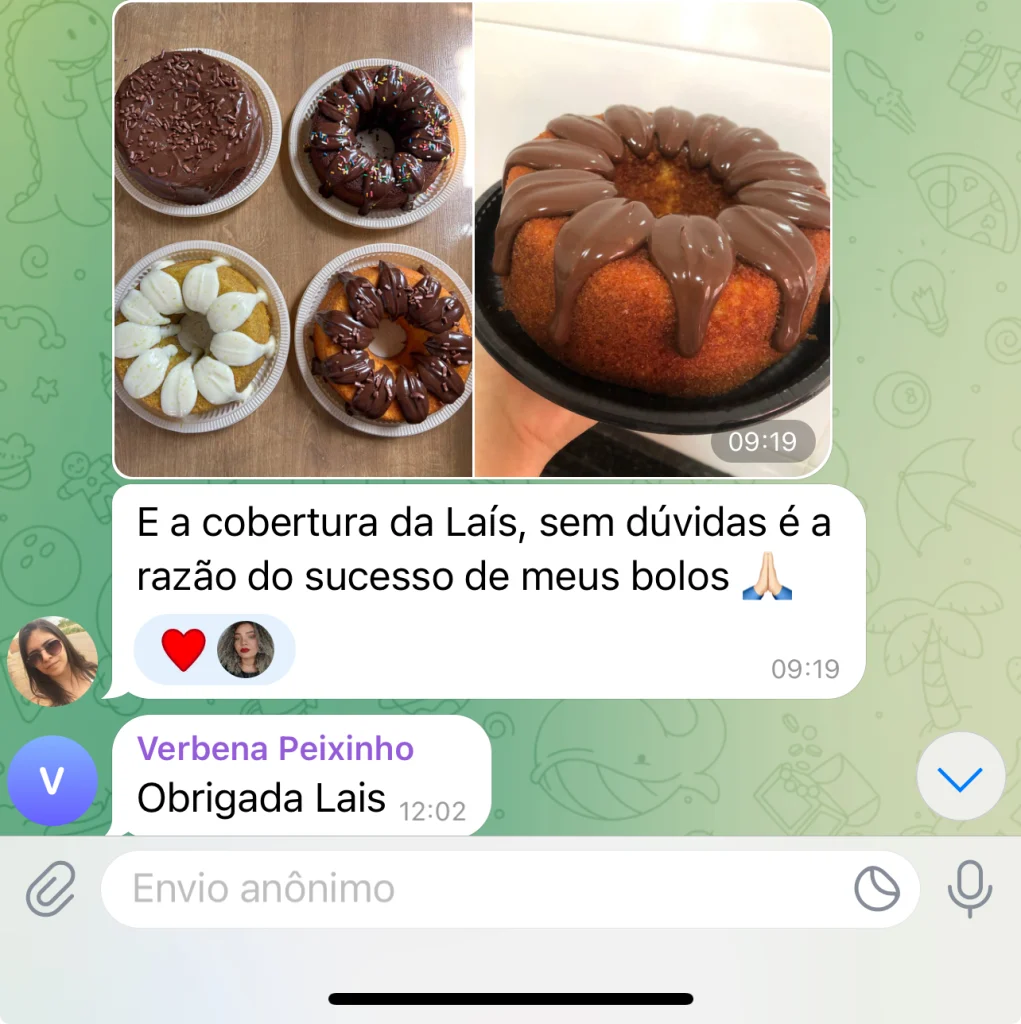The image size is (1021, 1024).
Task: Attach a file with the paperclip
Action: [x=51, y=888]
